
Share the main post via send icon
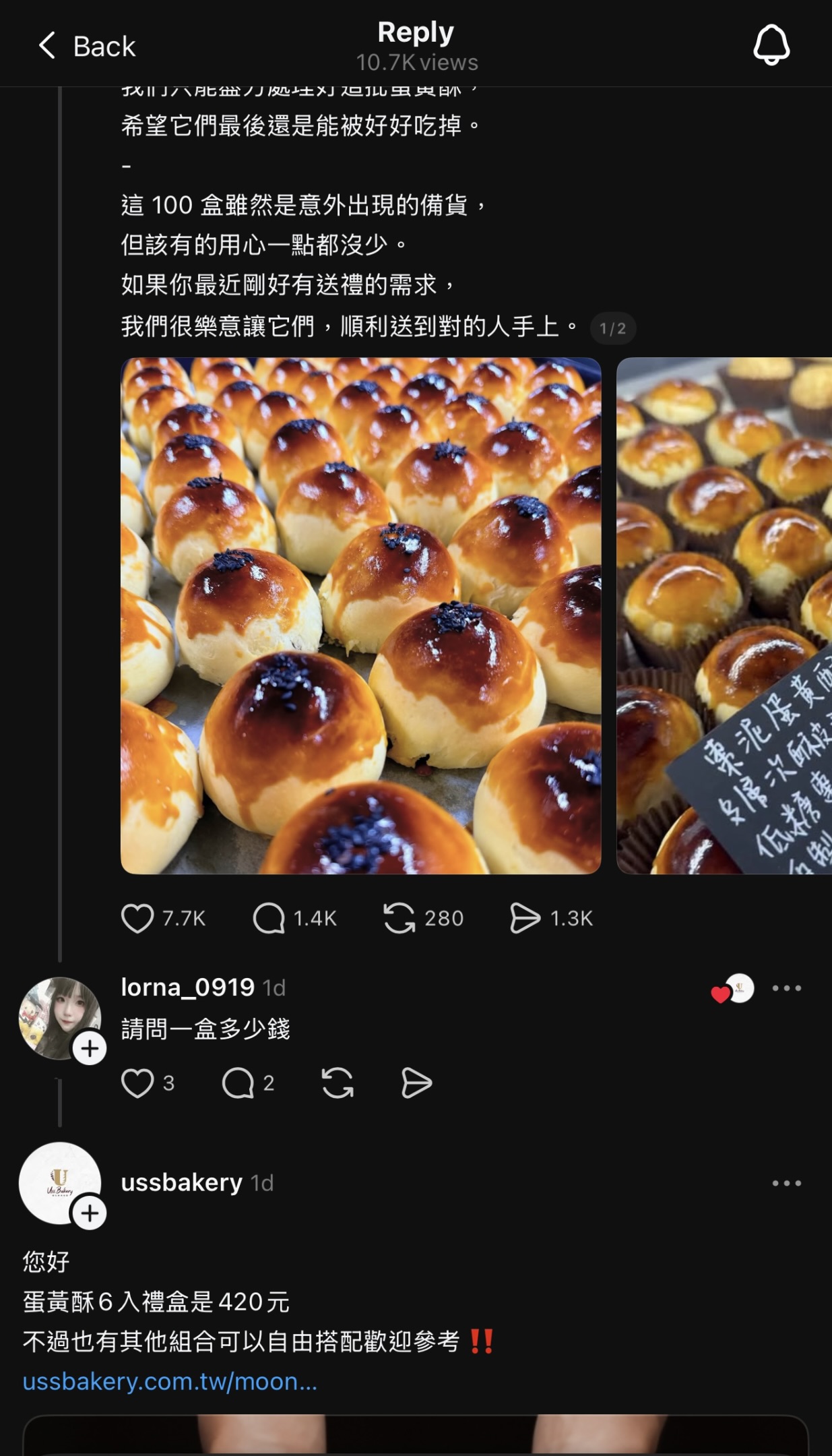pos(525,918)
